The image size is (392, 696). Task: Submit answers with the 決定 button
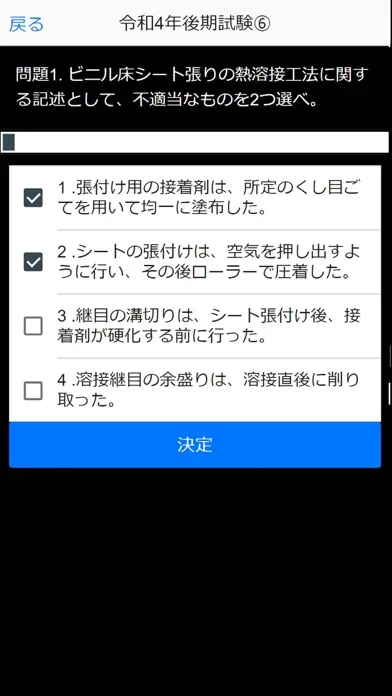(195, 445)
